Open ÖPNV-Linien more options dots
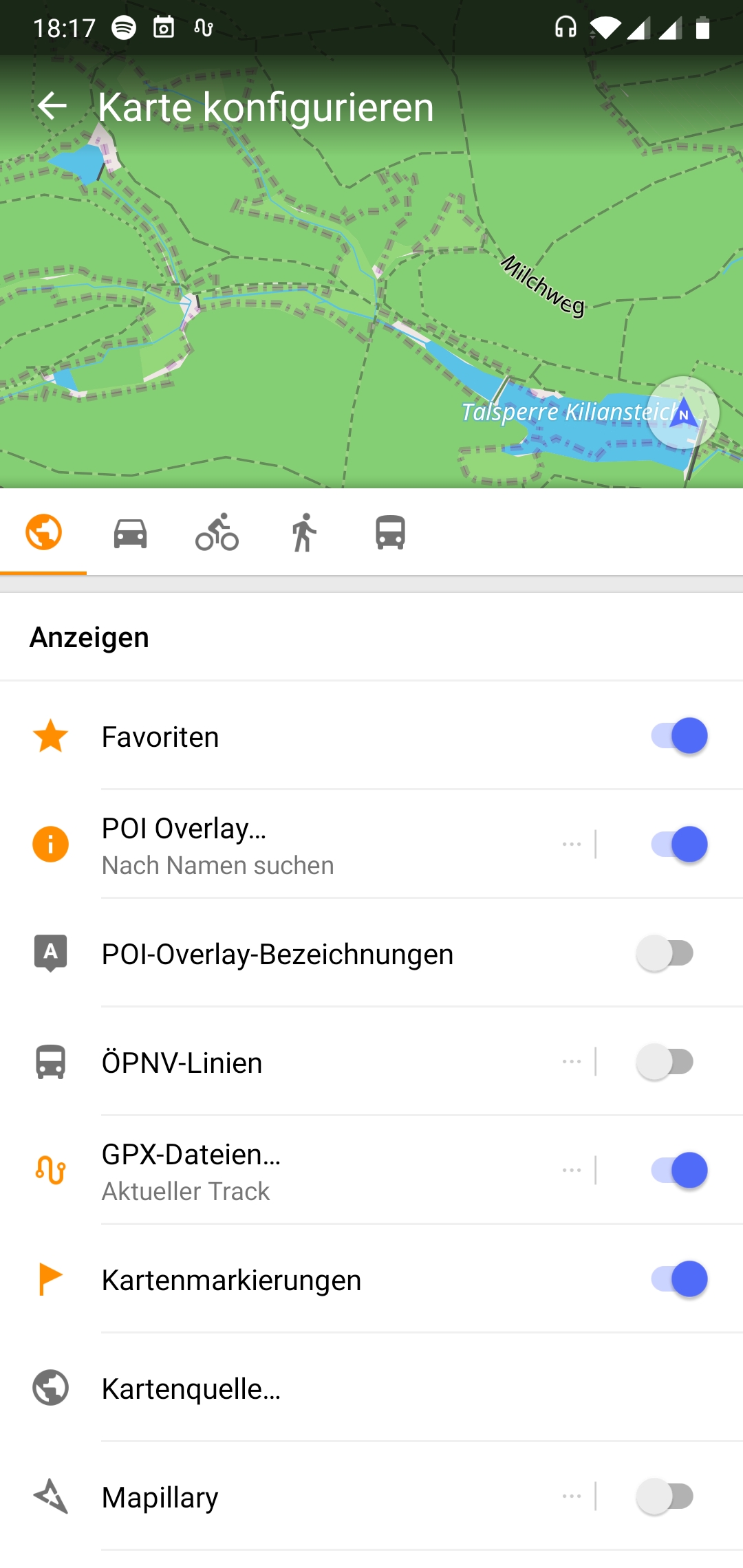 572,1062
